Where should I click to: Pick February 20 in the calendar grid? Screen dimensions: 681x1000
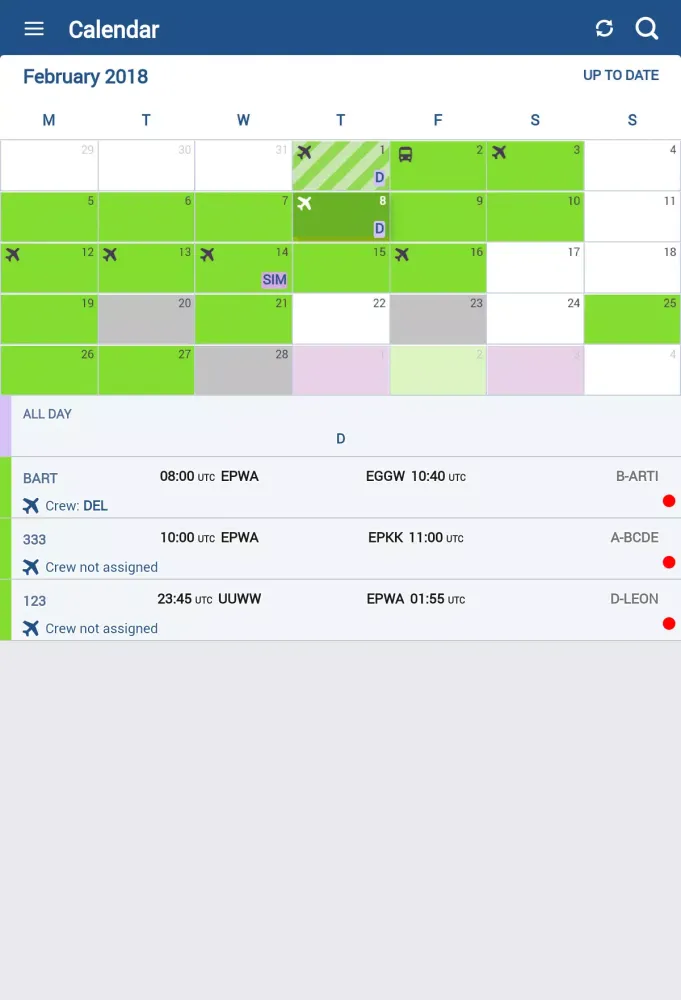coord(146,319)
